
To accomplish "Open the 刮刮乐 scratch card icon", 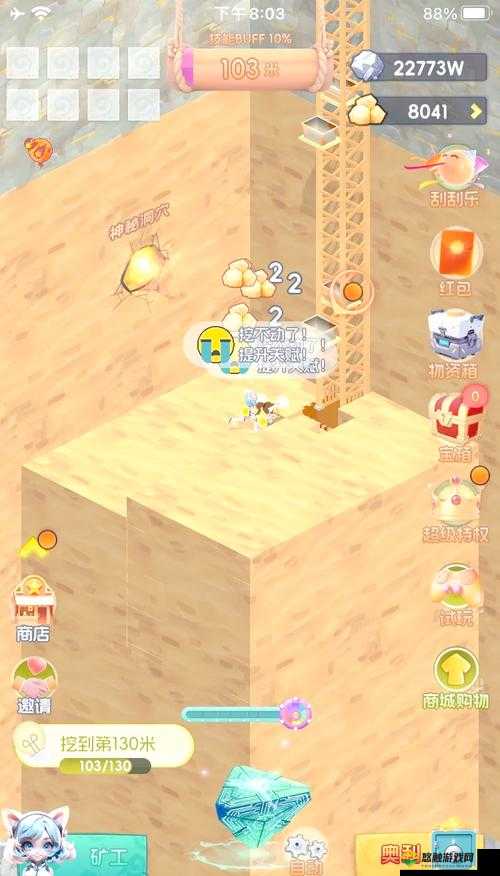I will pyautogui.click(x=454, y=175).
